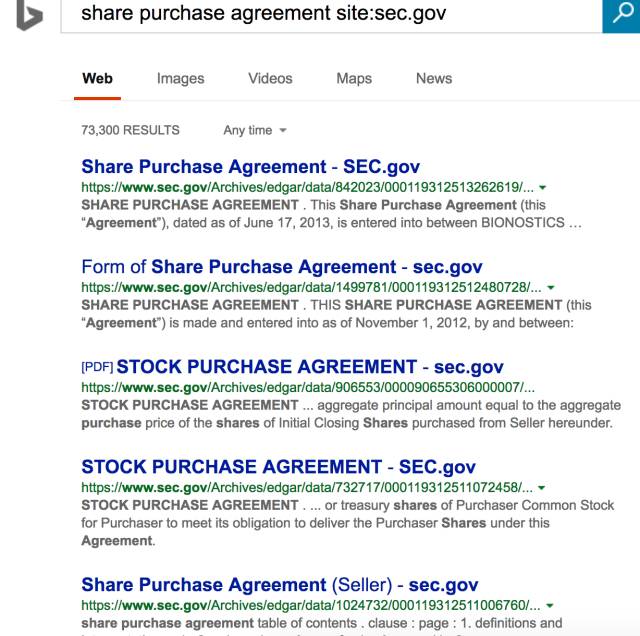
Task: Tap the magnifier search button
Action: pyautogui.click(x=621, y=14)
